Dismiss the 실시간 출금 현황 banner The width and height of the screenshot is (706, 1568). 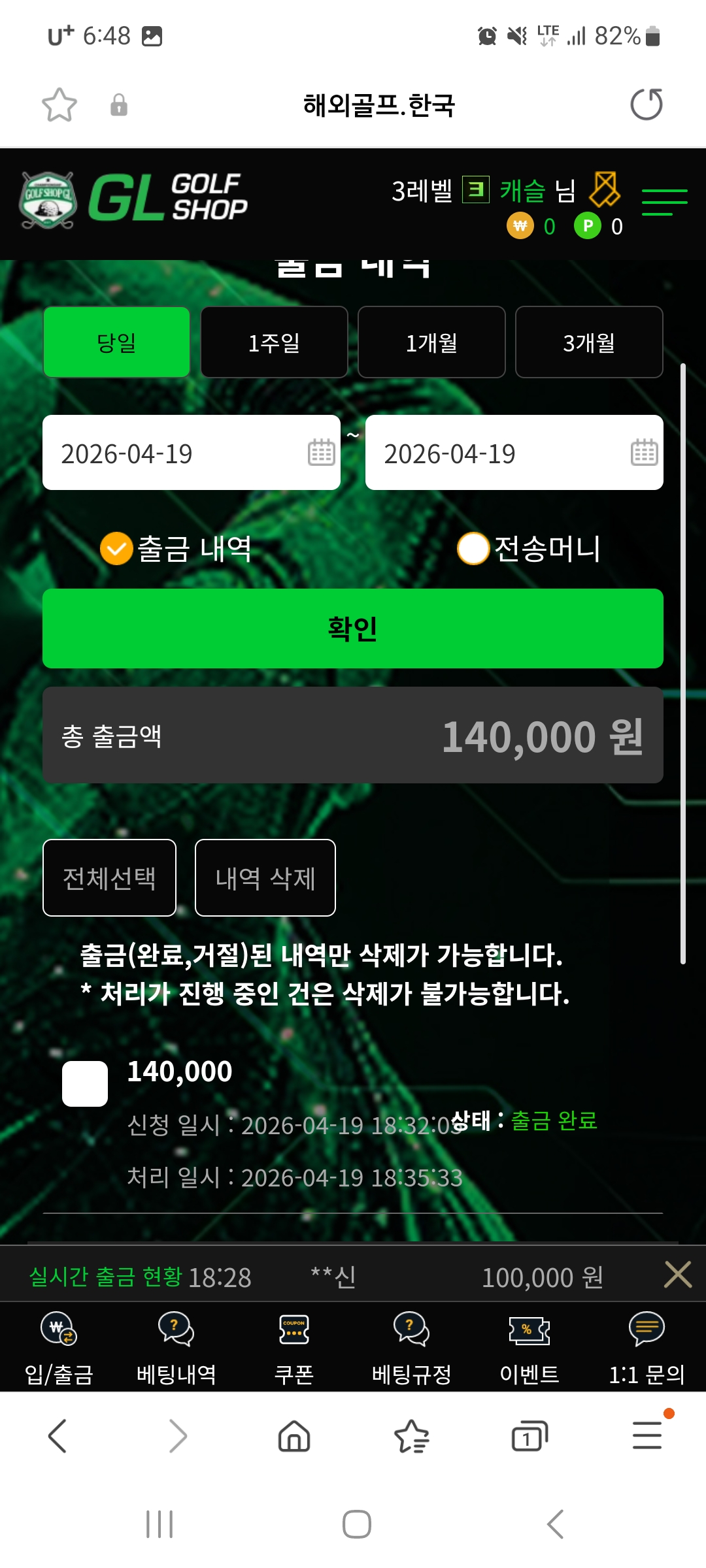tap(677, 1275)
